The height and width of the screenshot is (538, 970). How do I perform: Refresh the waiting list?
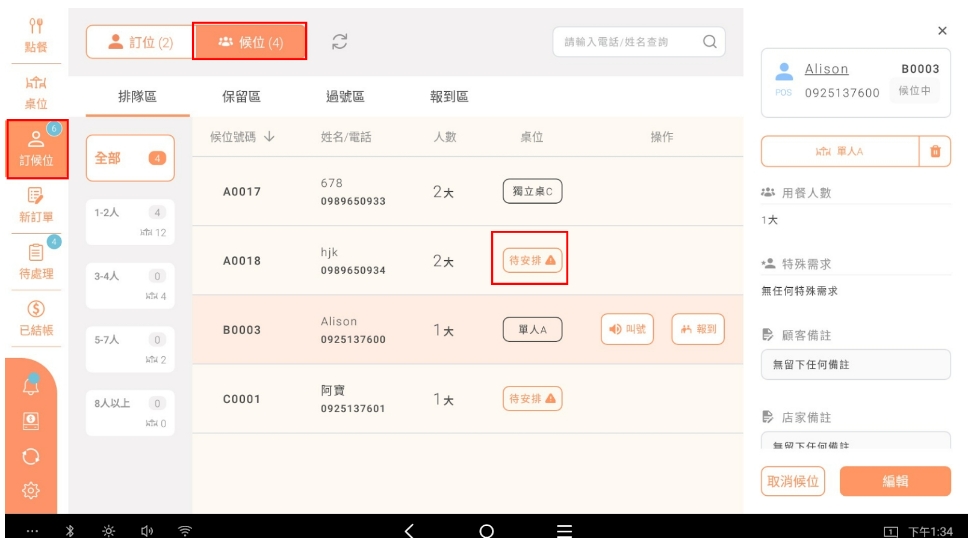tap(340, 41)
